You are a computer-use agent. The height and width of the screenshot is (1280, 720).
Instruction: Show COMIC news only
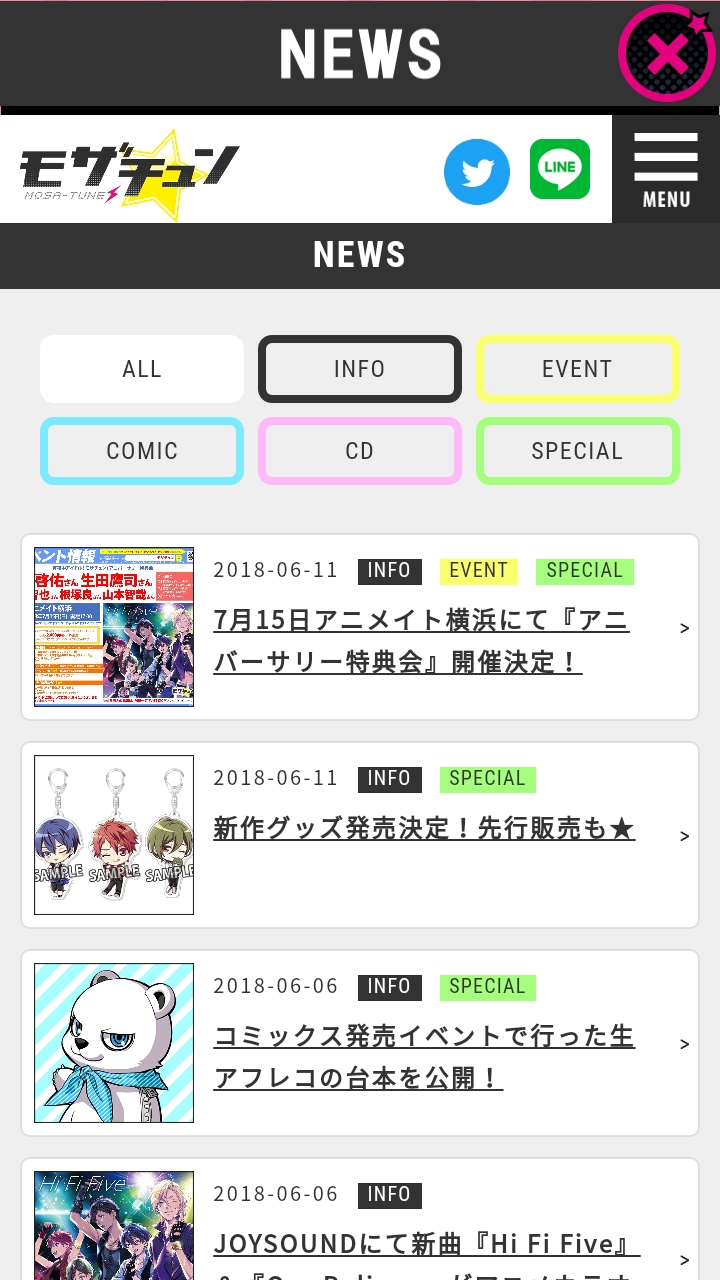pyautogui.click(x=142, y=451)
